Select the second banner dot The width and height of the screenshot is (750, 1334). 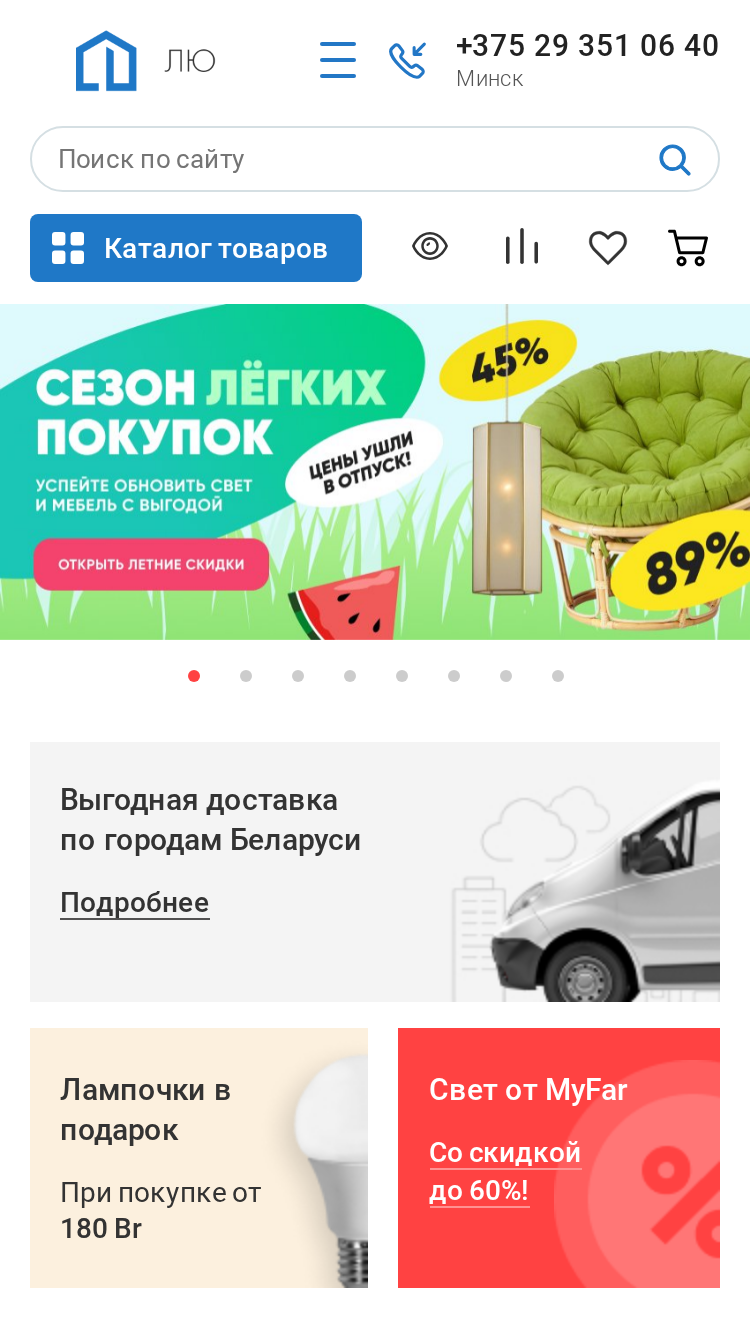click(x=246, y=676)
